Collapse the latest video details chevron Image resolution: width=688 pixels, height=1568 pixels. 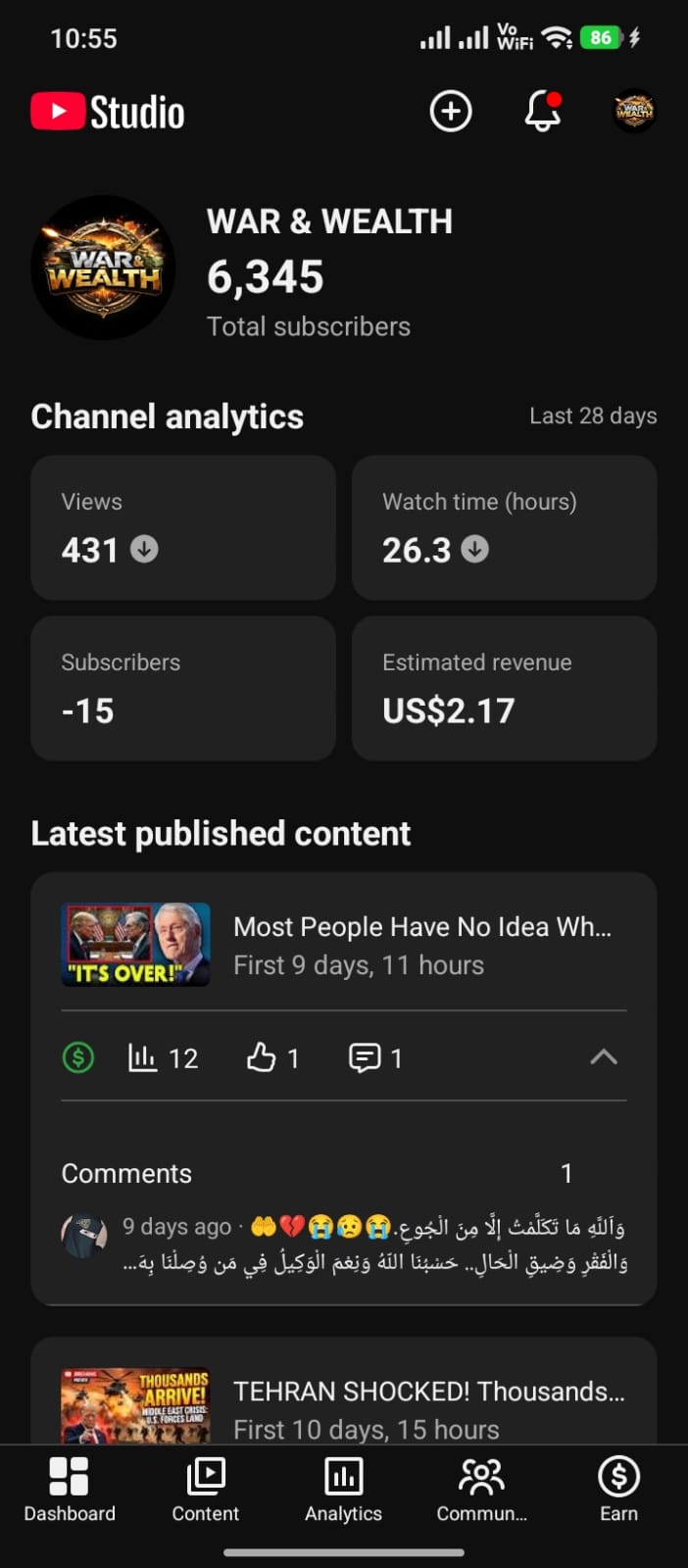click(604, 1056)
